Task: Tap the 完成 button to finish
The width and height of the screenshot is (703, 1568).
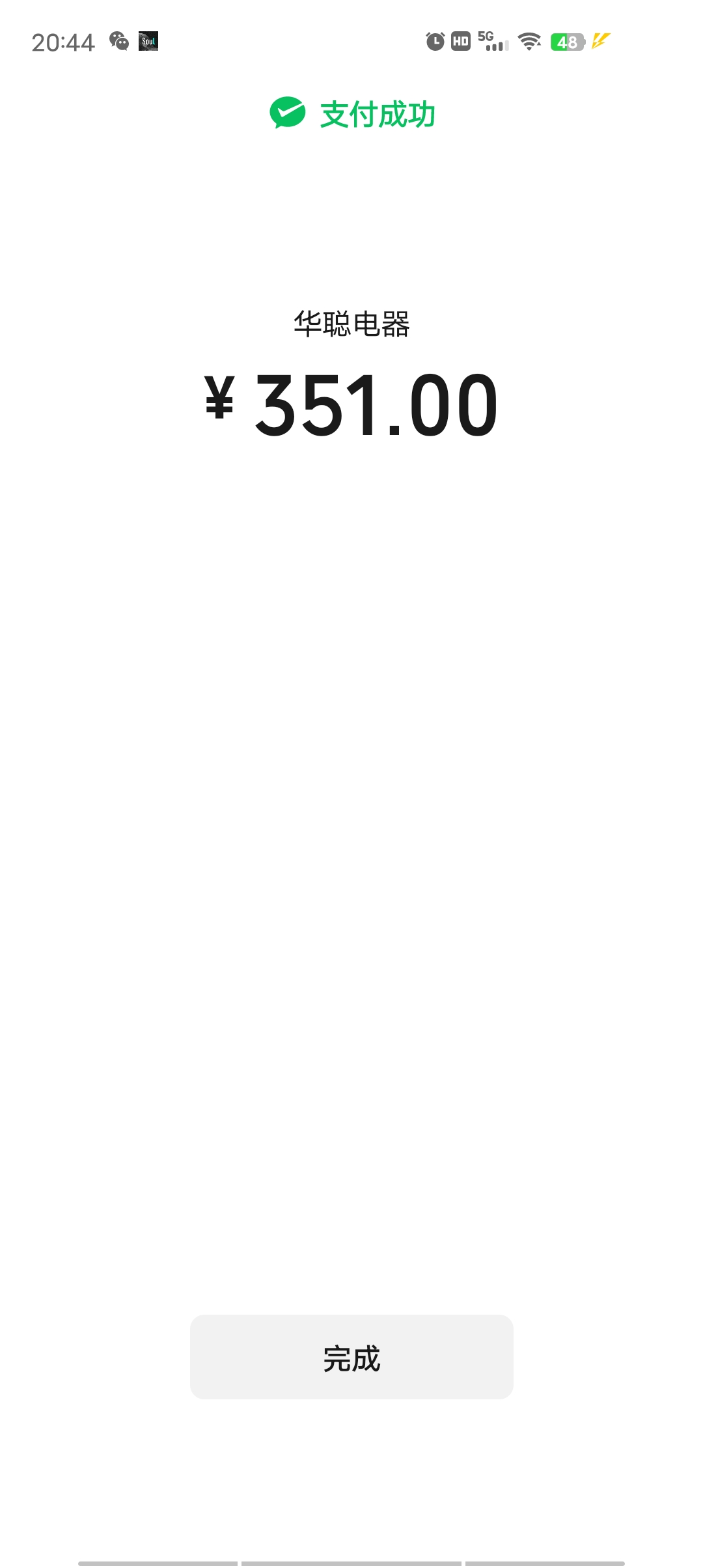Action: click(x=351, y=1357)
